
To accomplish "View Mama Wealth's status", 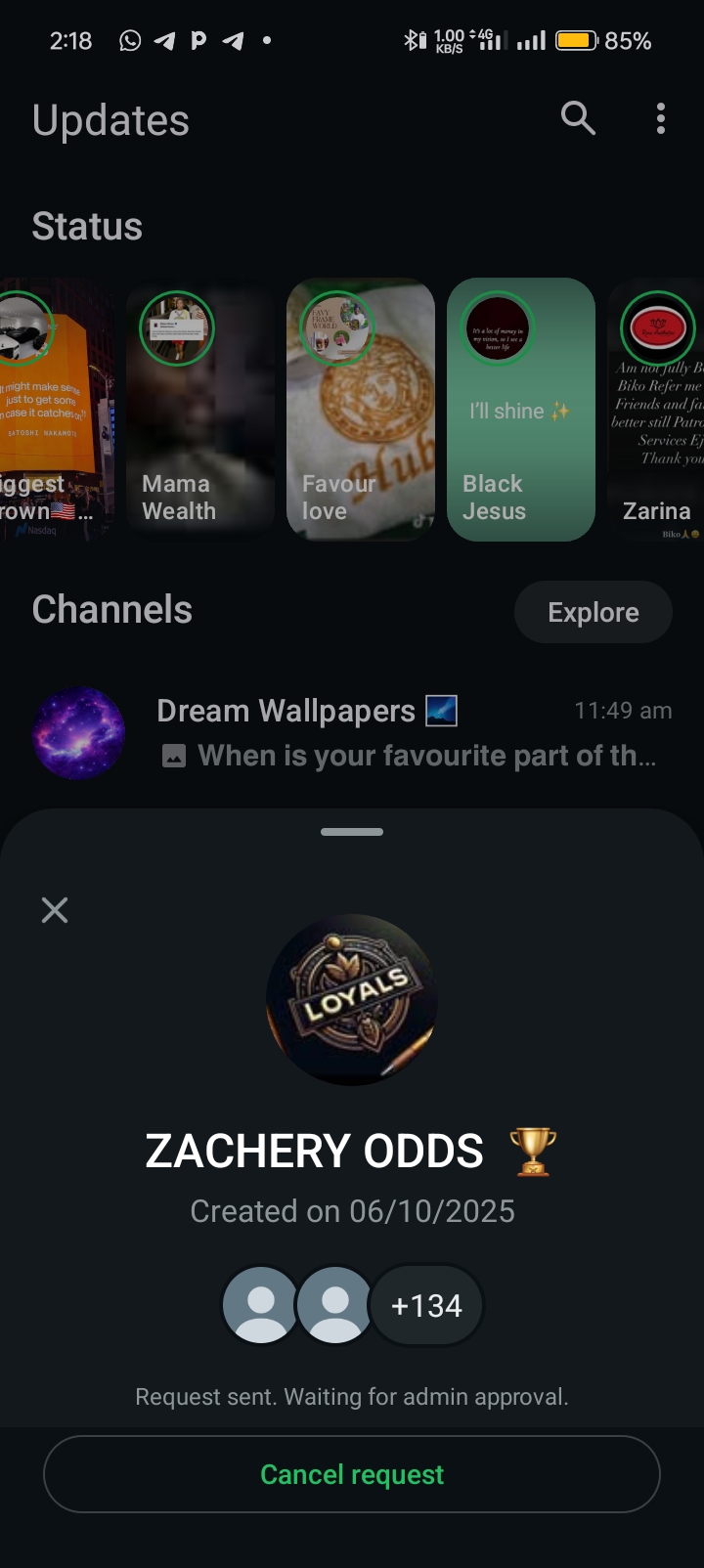I will (x=200, y=409).
